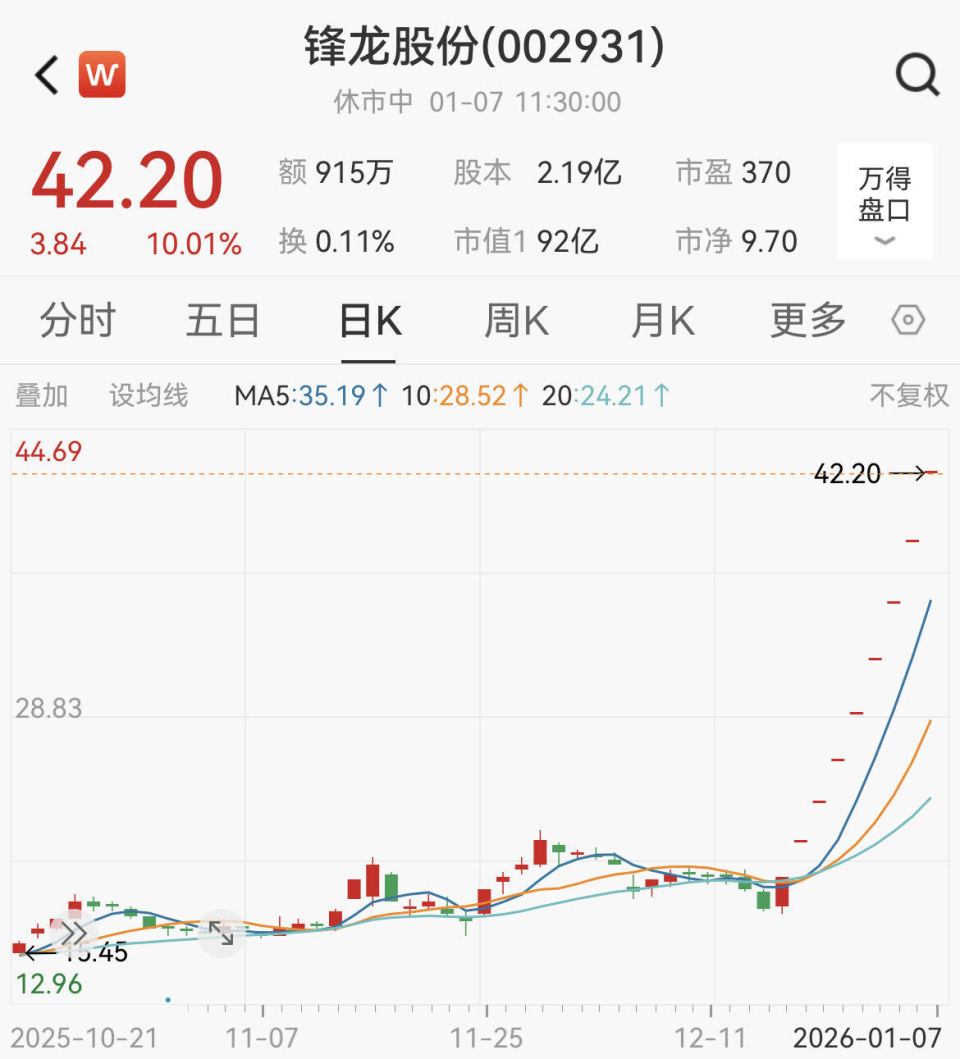Screen dimensions: 960x1059
Task: Expand chart using the diagonal arrows icon
Action: pos(223,932)
